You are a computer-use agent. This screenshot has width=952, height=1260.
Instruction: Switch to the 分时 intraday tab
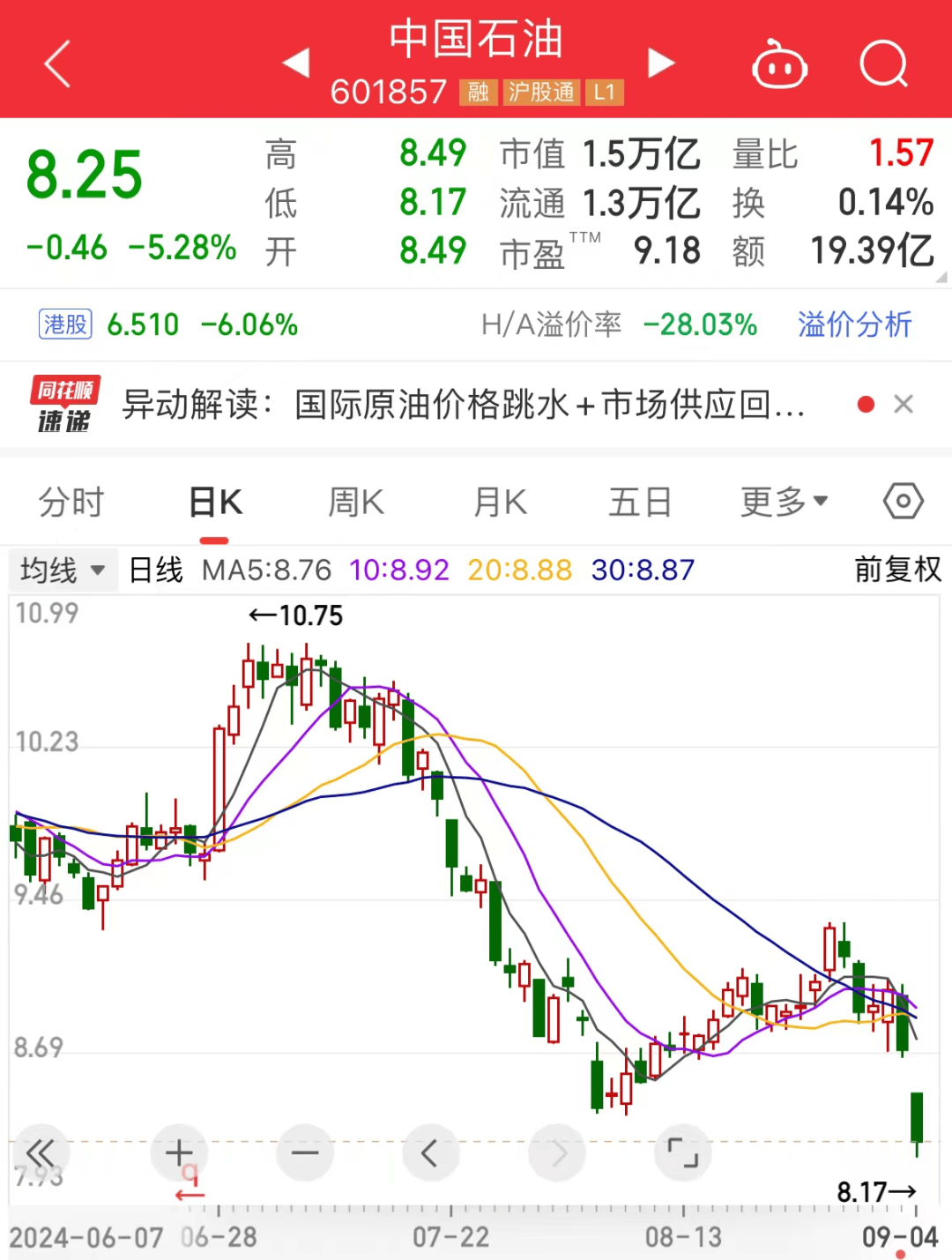point(71,501)
